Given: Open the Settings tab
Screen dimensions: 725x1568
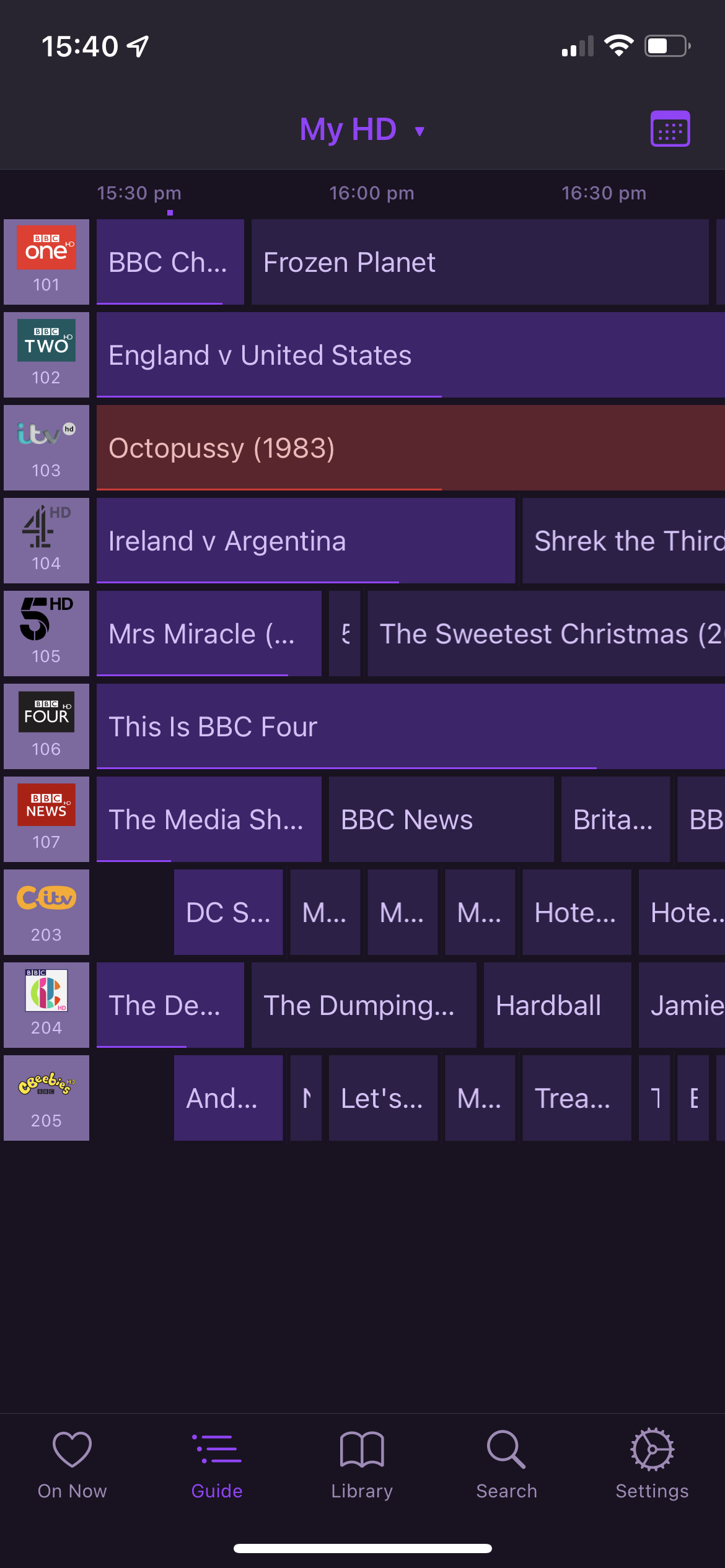Looking at the screenshot, I should point(652,1465).
